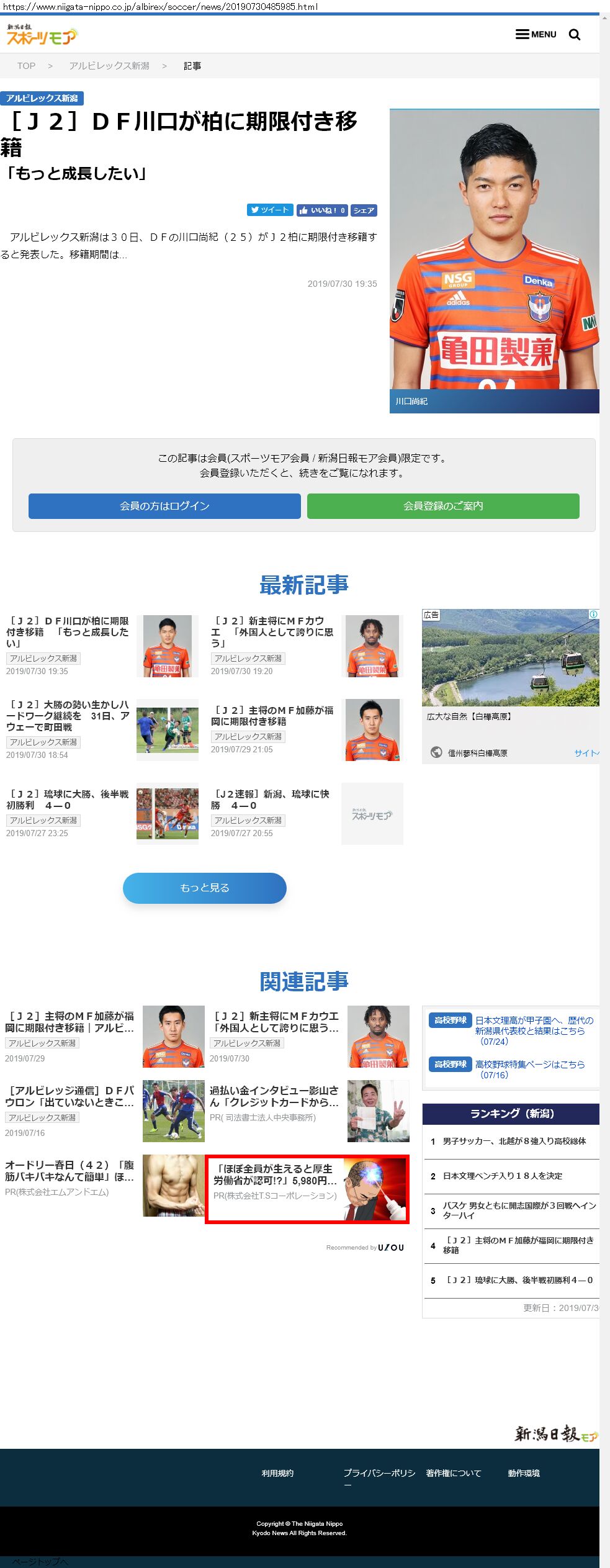Open the search magnifier icon
This screenshot has height=1568, width=610.
(x=575, y=35)
